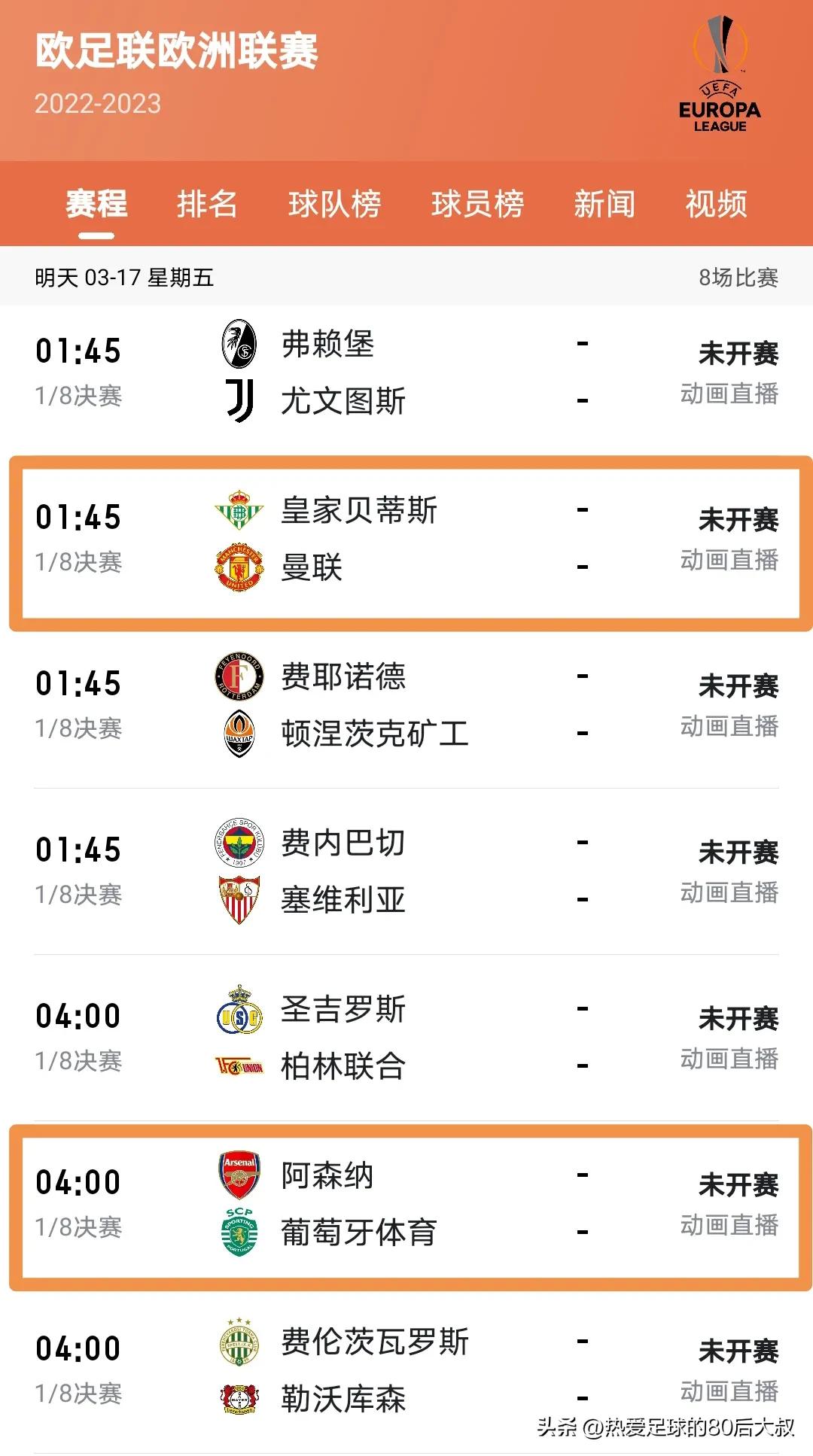Switch to the 排名 tab
Image resolution: width=813 pixels, height=1456 pixels.
click(x=206, y=205)
